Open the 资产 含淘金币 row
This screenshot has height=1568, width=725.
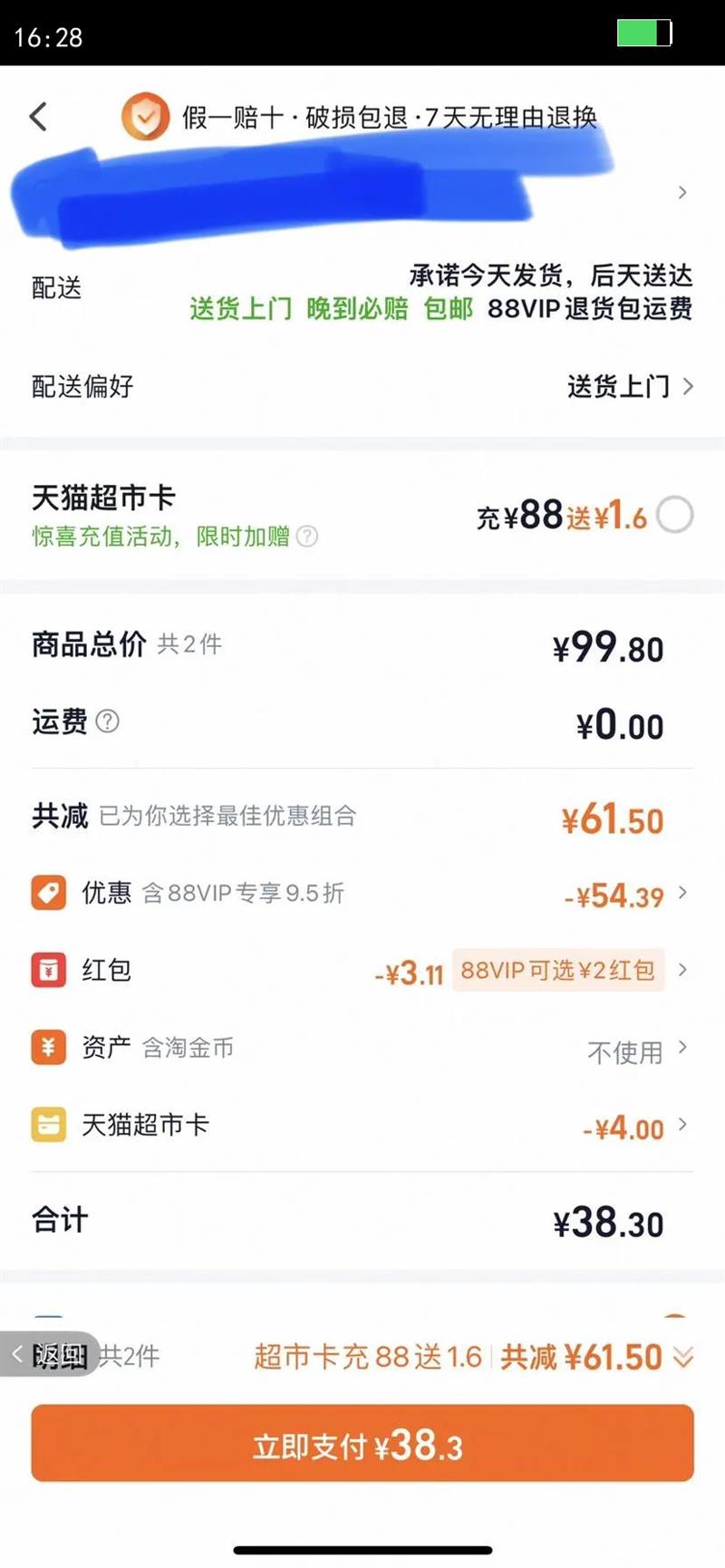pos(362,1049)
